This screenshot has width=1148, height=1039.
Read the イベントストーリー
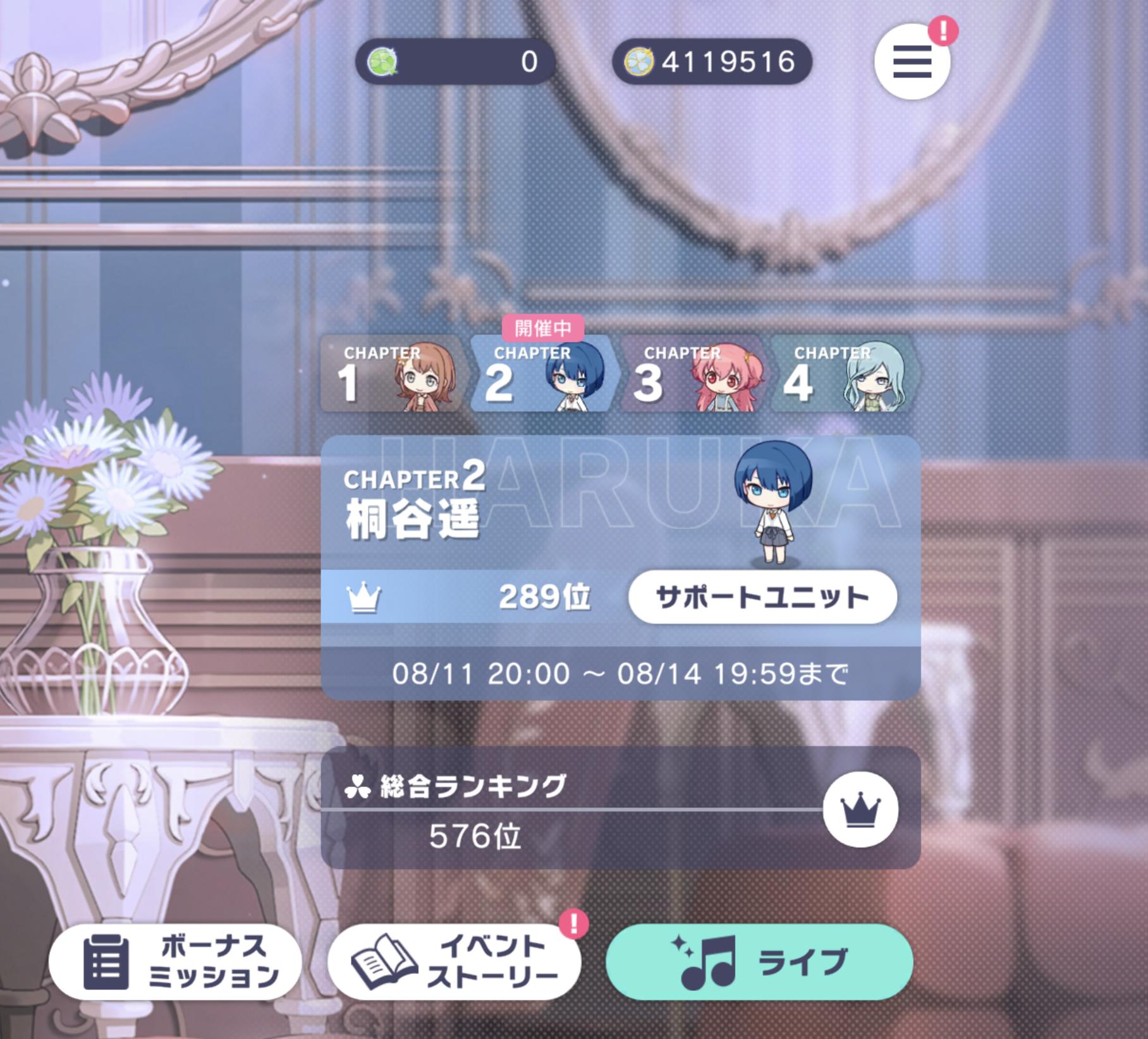coord(454,961)
